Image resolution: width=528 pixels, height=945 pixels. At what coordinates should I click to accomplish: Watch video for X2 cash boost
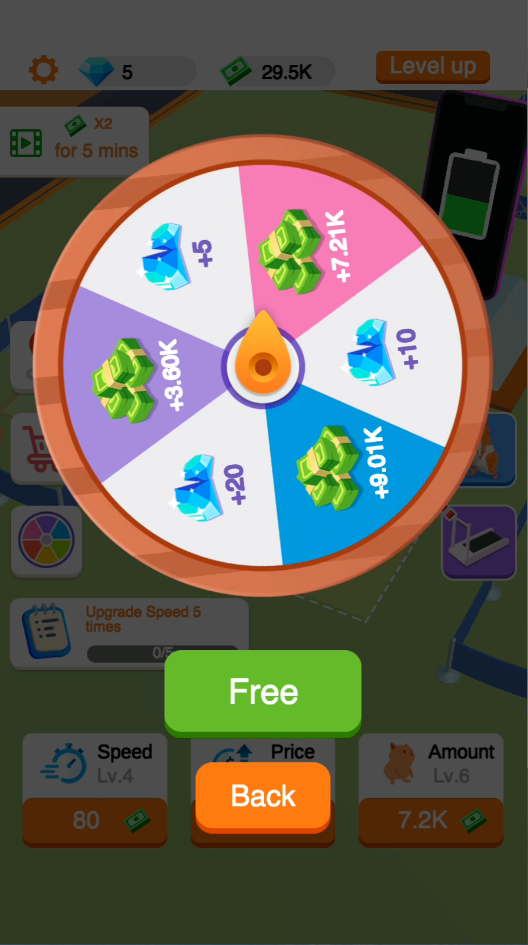74,142
